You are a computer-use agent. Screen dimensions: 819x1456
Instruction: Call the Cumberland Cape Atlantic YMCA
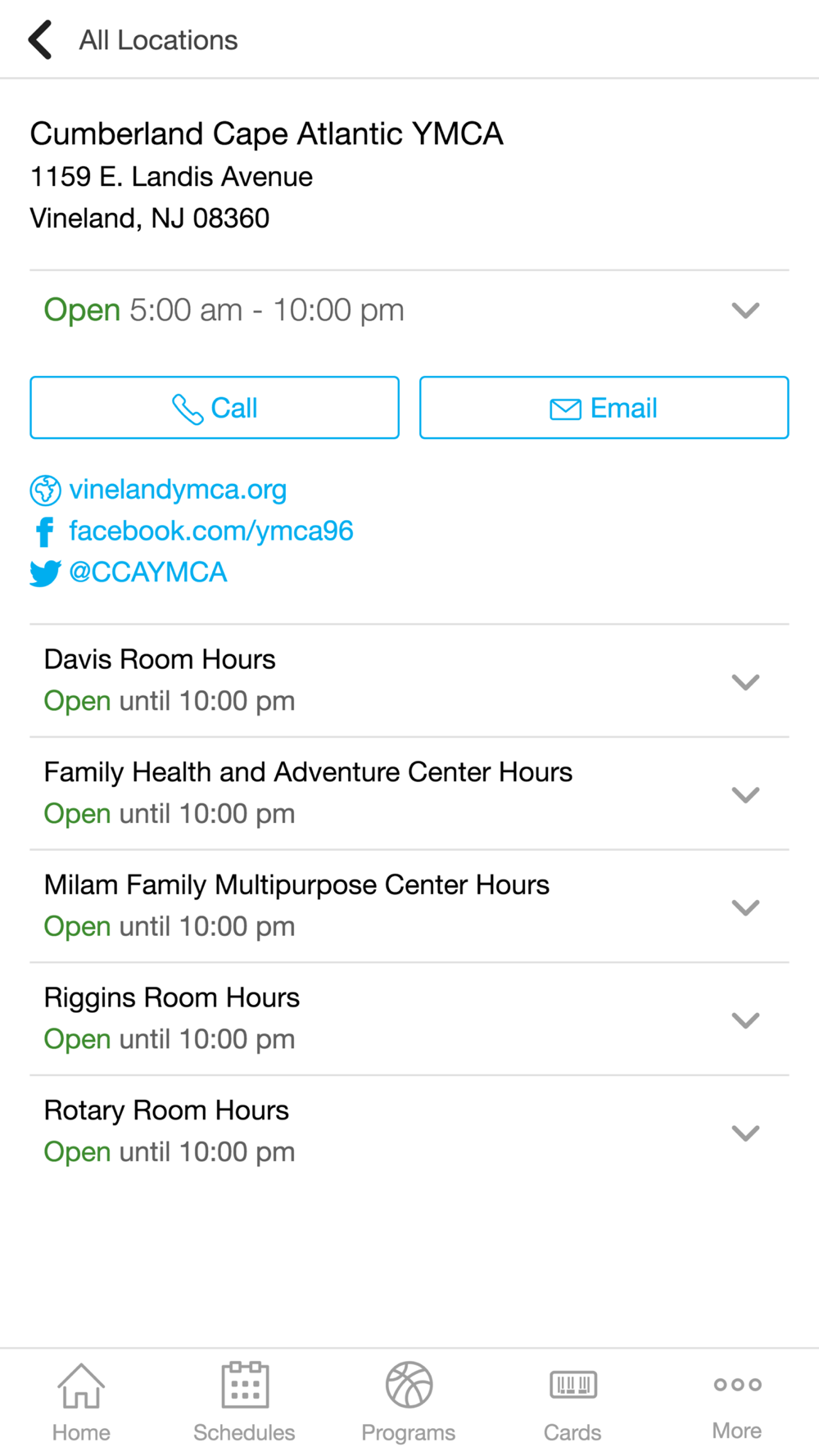tap(215, 408)
